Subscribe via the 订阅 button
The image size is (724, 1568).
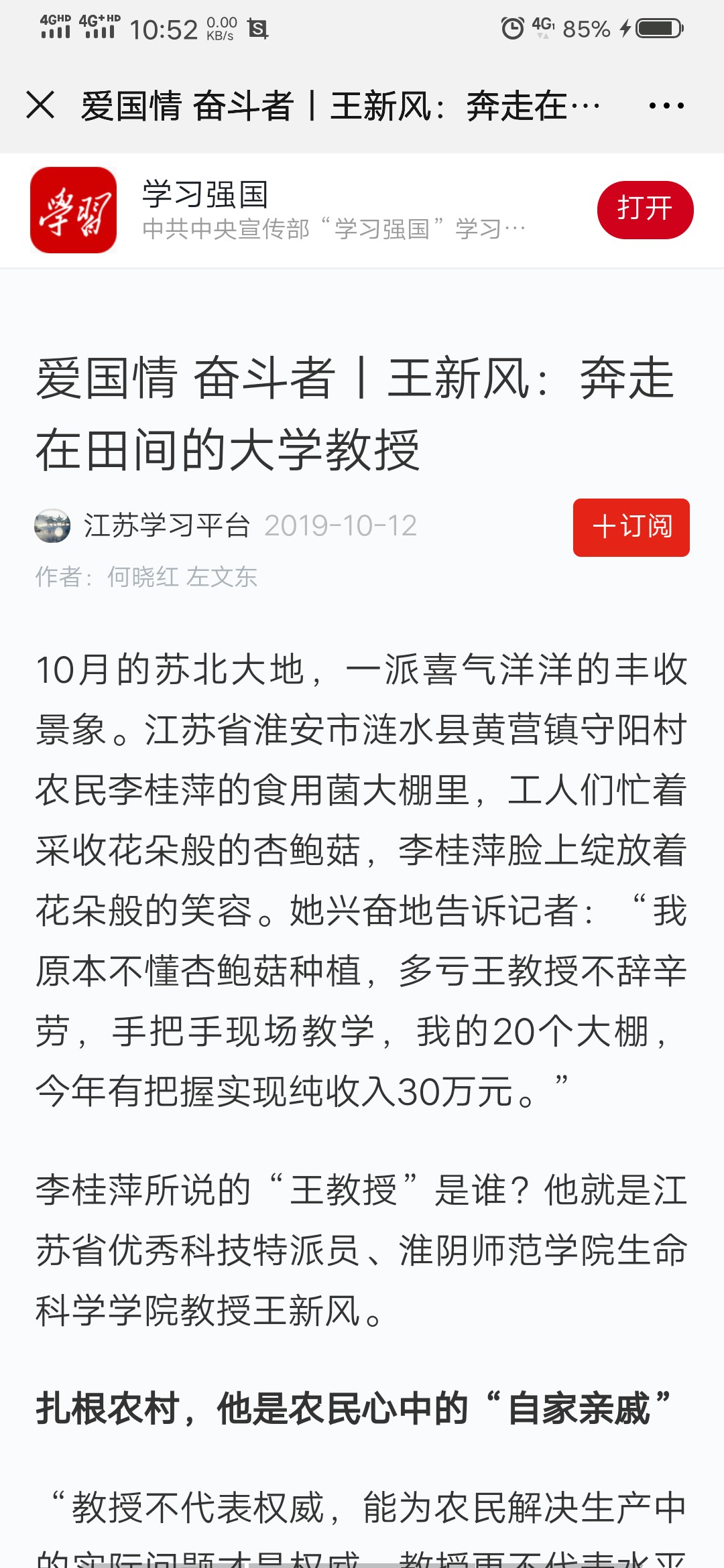click(x=631, y=527)
